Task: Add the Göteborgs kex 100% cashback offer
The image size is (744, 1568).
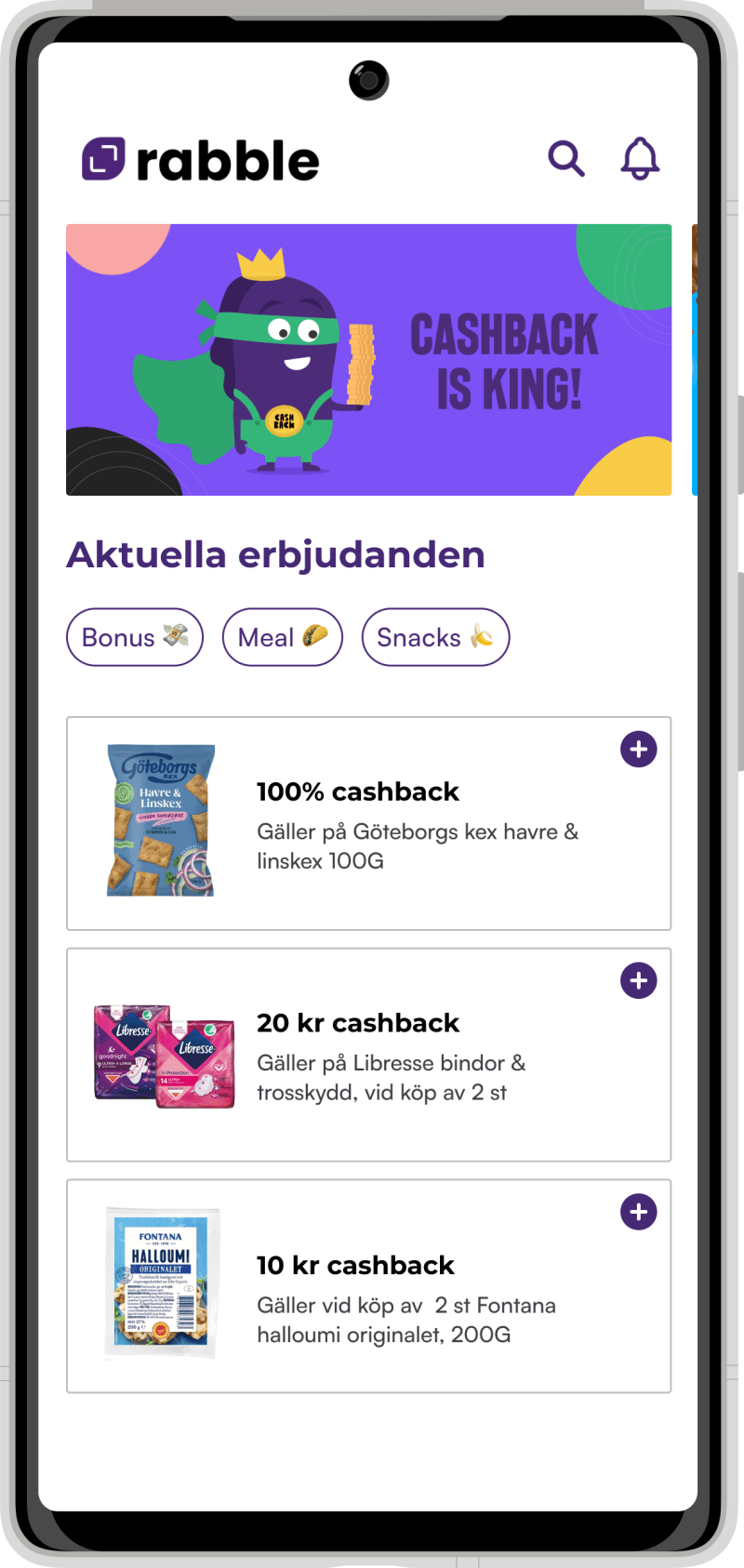Action: click(638, 750)
